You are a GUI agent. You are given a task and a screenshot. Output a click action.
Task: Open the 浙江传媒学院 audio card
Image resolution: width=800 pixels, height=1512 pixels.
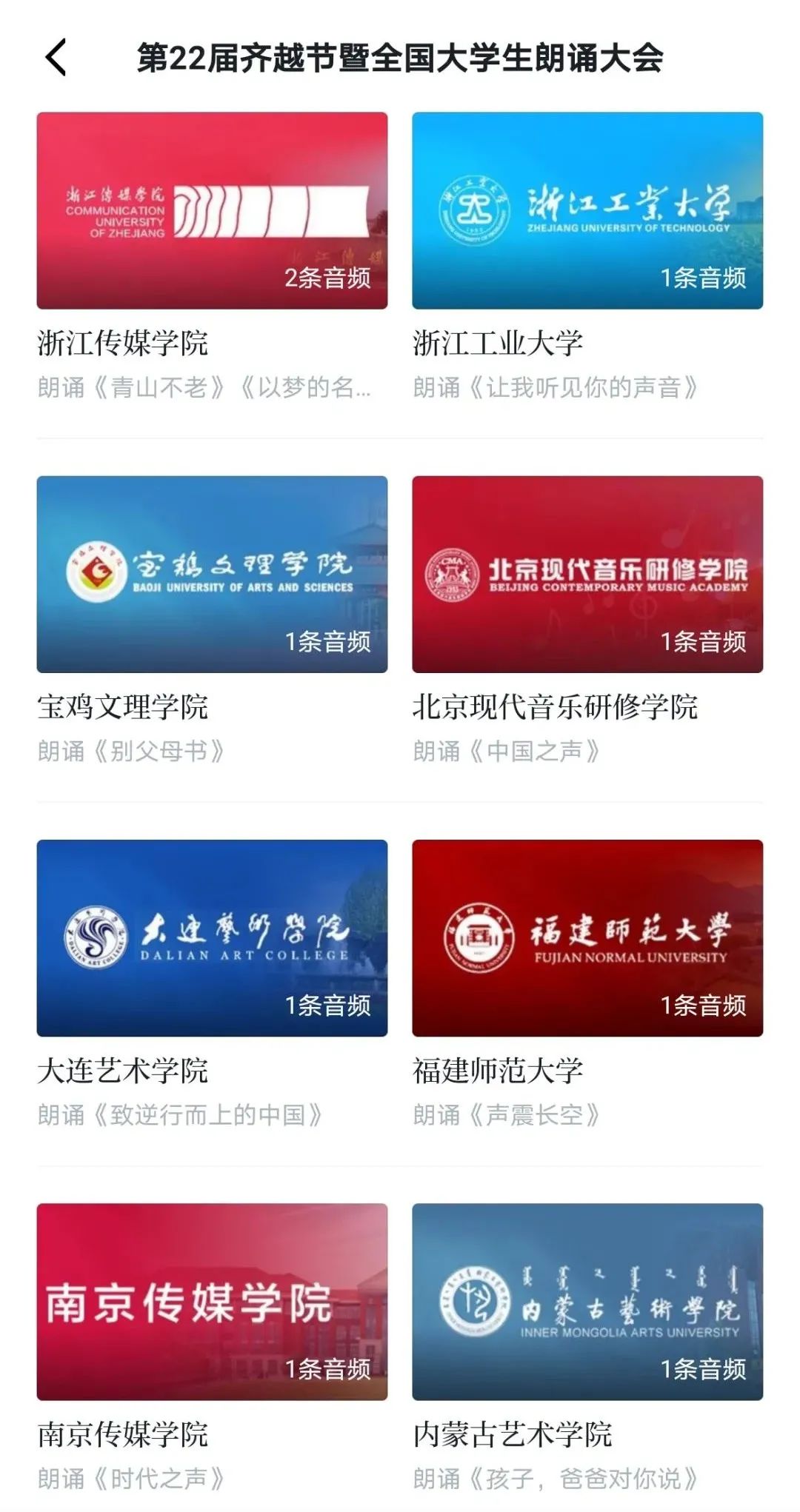click(212, 211)
